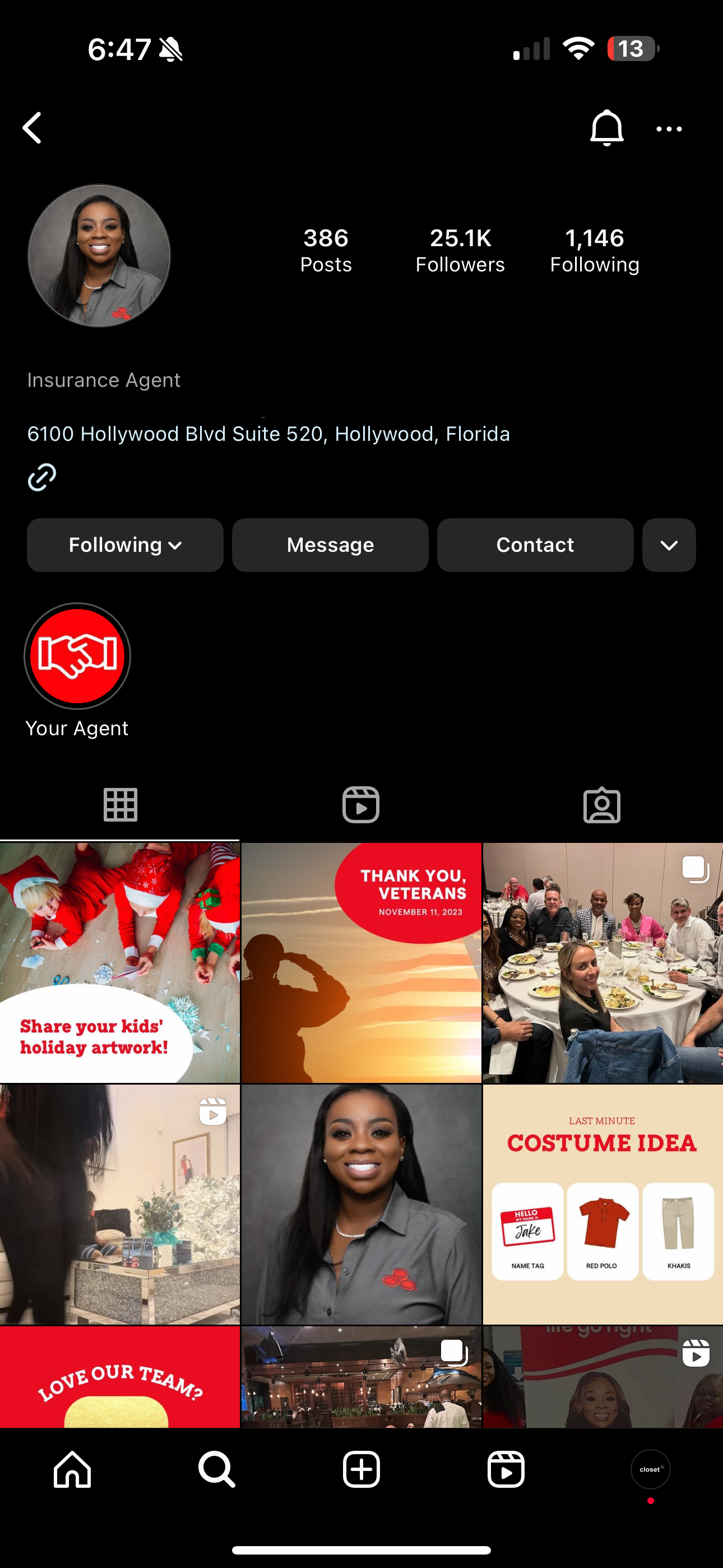Viewport: 723px width, 1568px height.
Task: Open the kids' holiday artwork post
Action: [x=120, y=962]
